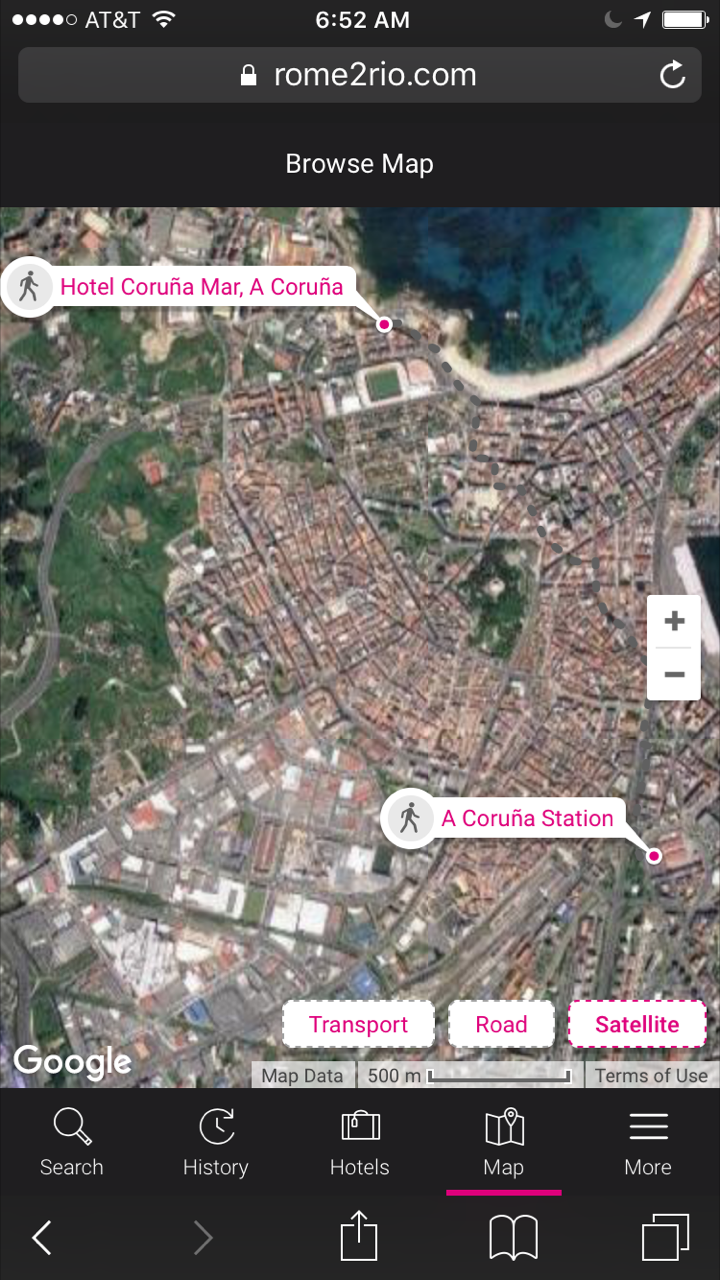The image size is (720, 1280).
Task: Select the Satellite map view
Action: click(x=637, y=1024)
